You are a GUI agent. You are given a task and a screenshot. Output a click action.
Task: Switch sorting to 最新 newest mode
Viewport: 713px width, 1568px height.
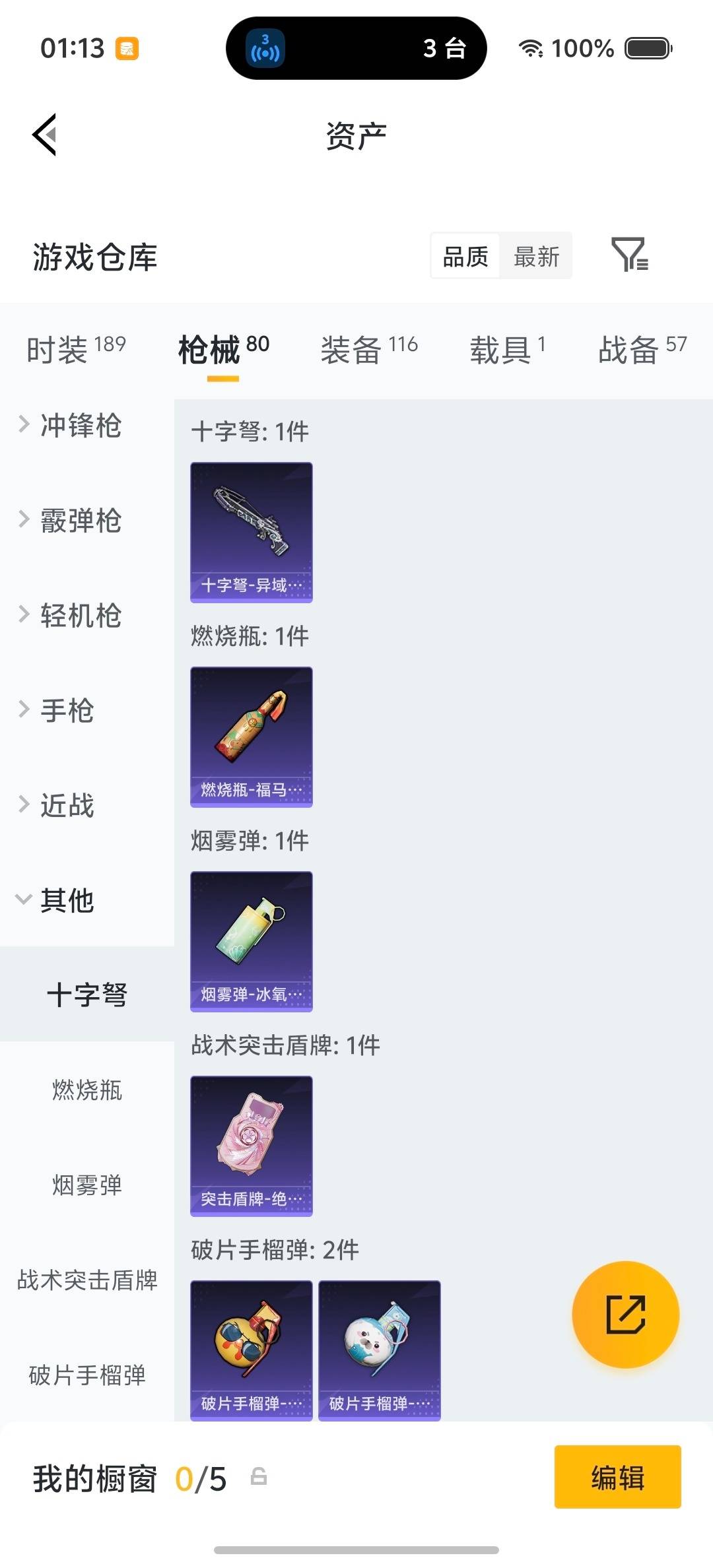click(537, 255)
